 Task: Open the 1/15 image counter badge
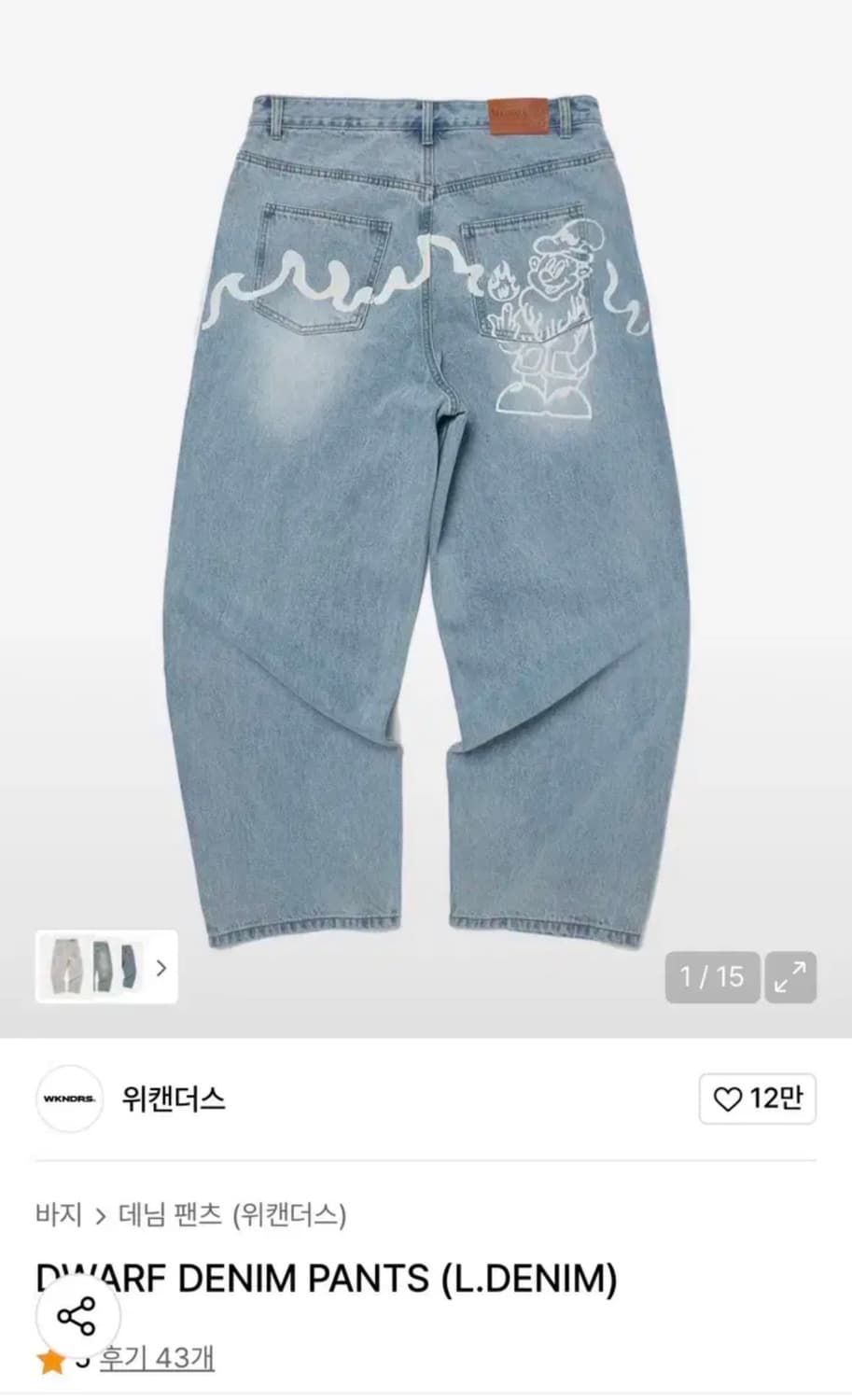713,977
